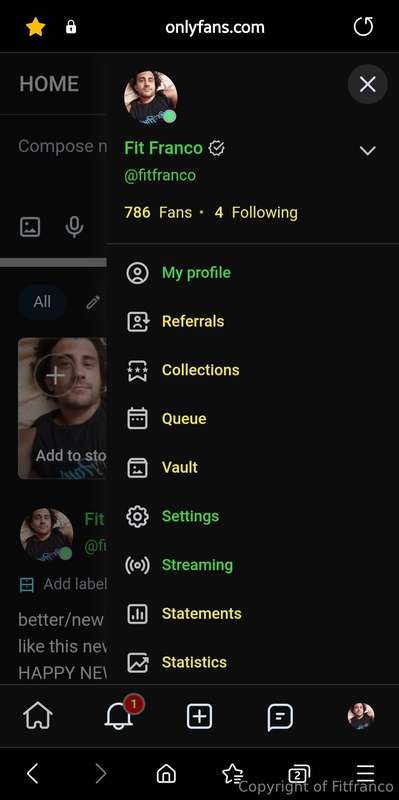Tap browser back arrow

(33, 774)
